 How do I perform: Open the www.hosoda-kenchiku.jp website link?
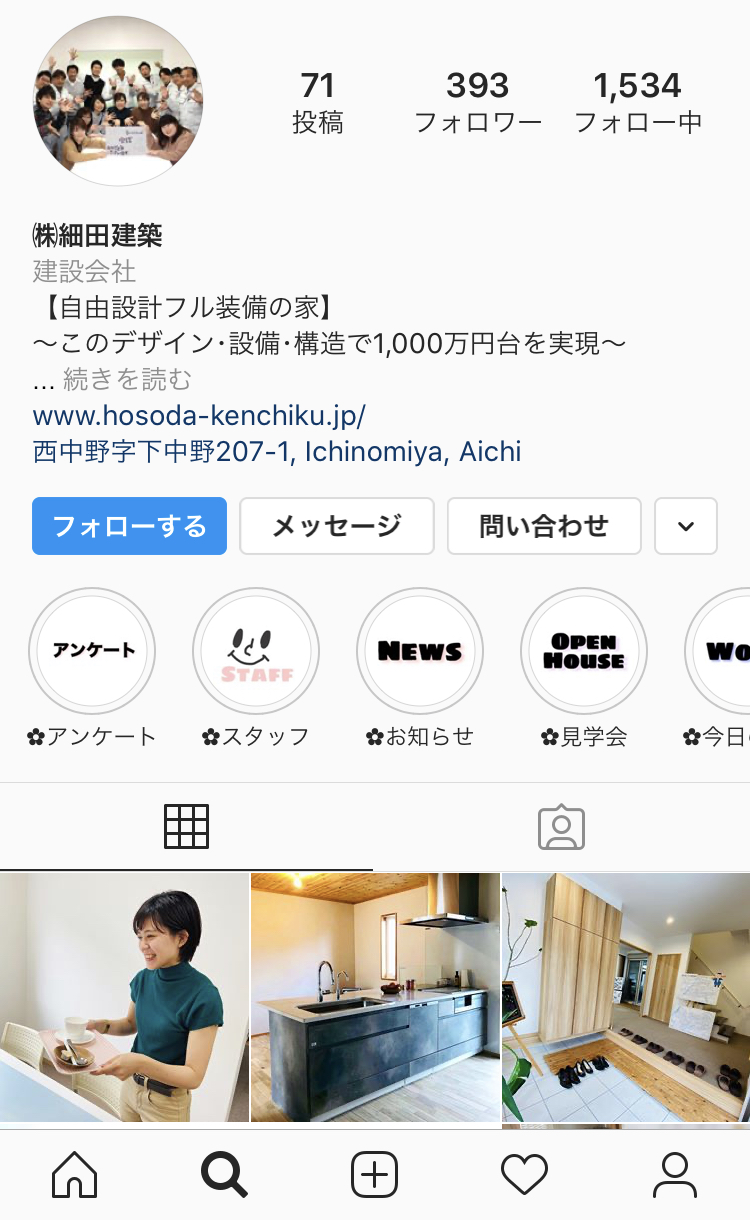tap(199, 415)
